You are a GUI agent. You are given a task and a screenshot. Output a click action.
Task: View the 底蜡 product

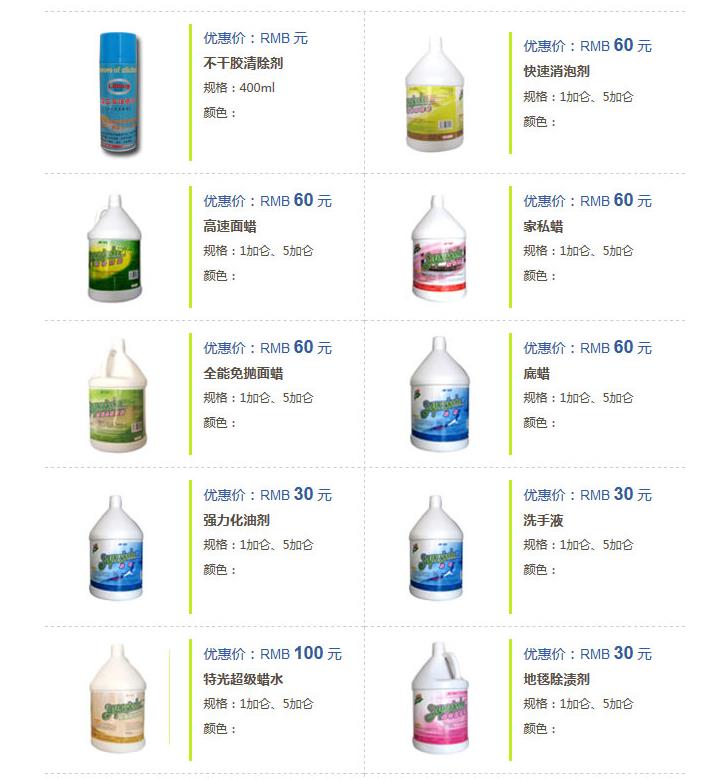(536, 373)
